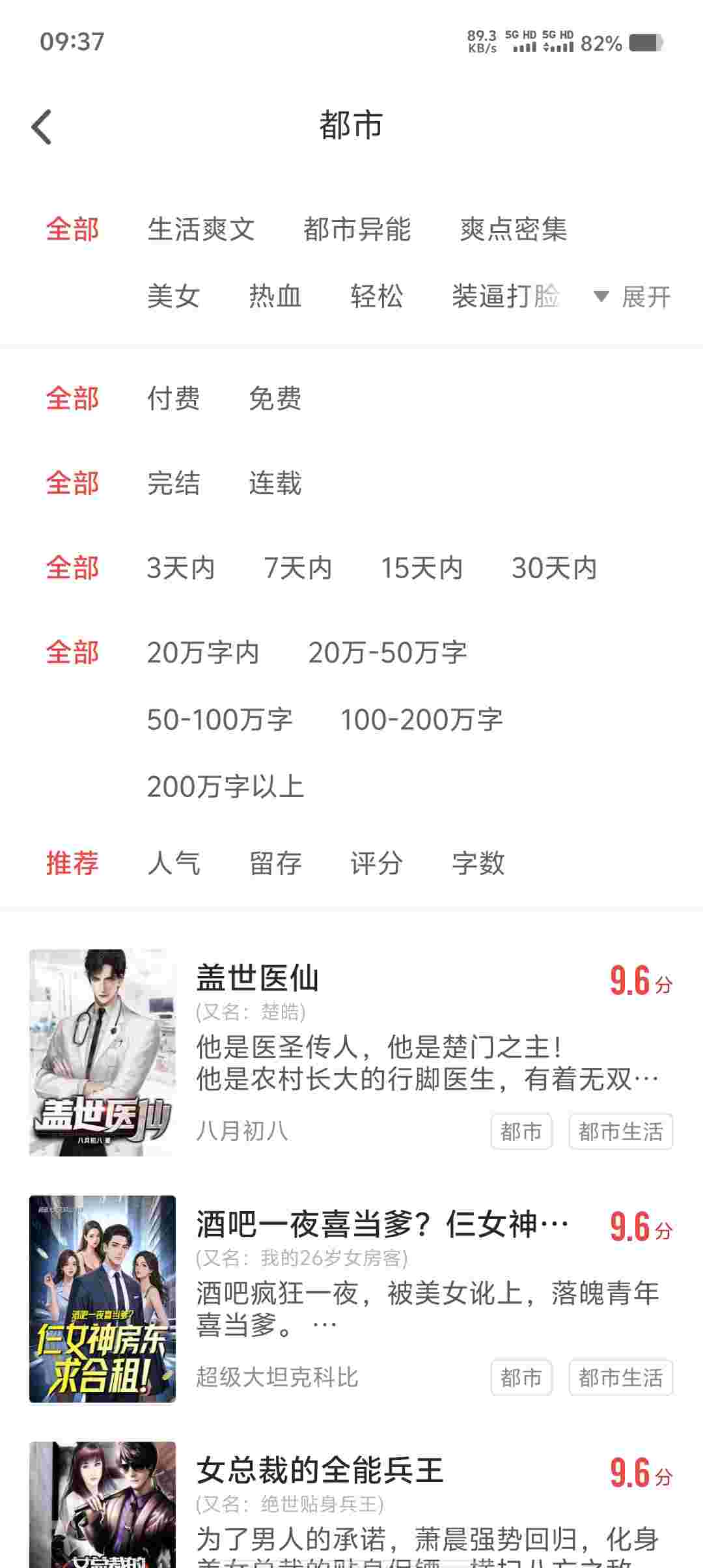The width and height of the screenshot is (703, 1568).
Task: Show only 免费 books
Action: [275, 399]
